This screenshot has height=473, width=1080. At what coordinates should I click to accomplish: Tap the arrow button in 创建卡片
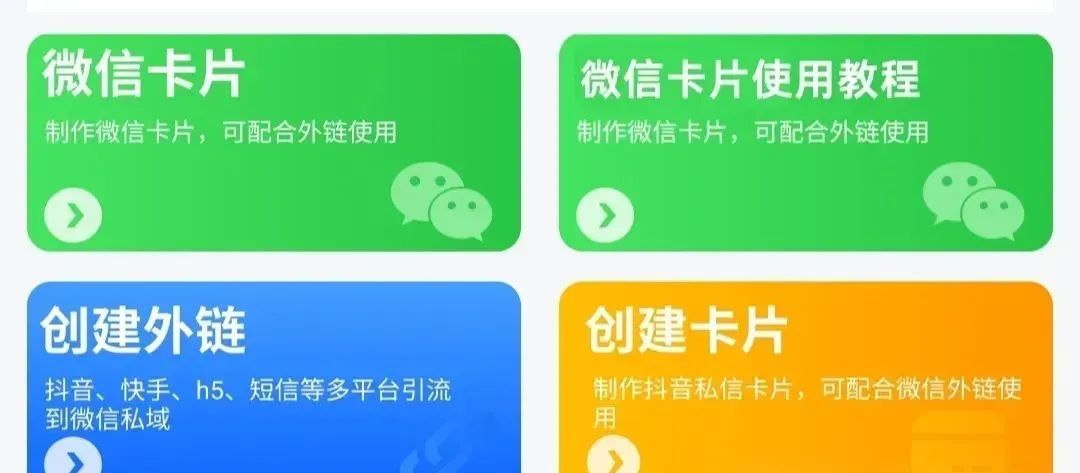[613, 460]
